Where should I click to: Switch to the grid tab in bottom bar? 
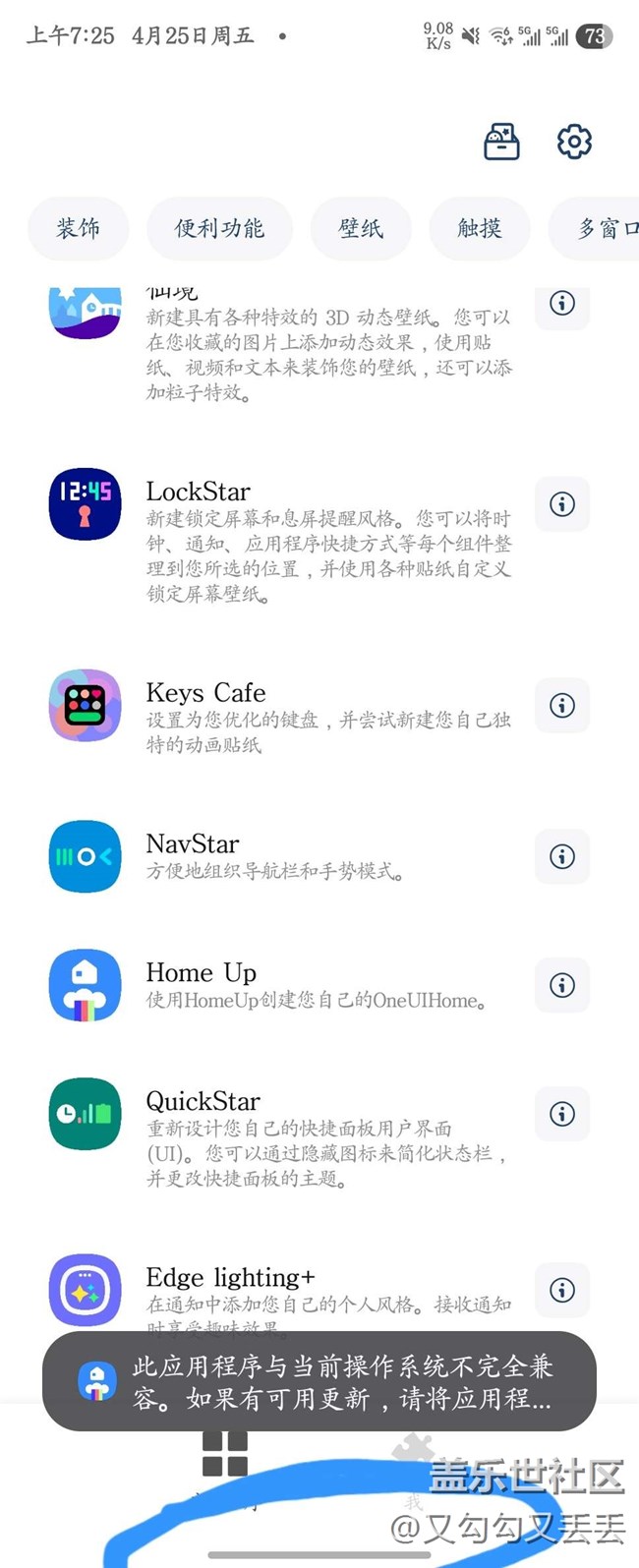click(224, 1455)
